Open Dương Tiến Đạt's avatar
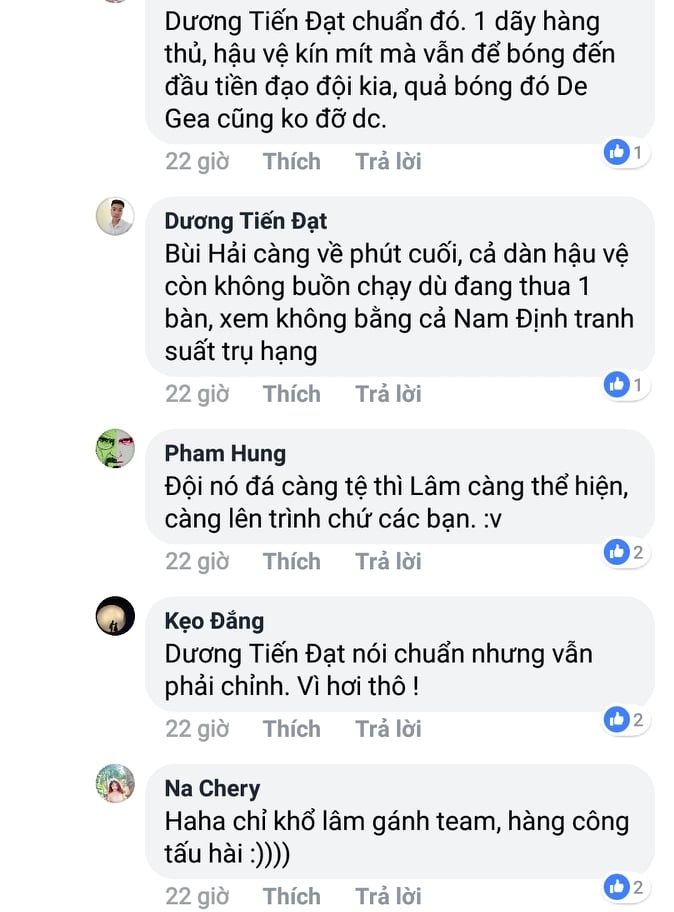The height and width of the screenshot is (912, 674). [115, 216]
